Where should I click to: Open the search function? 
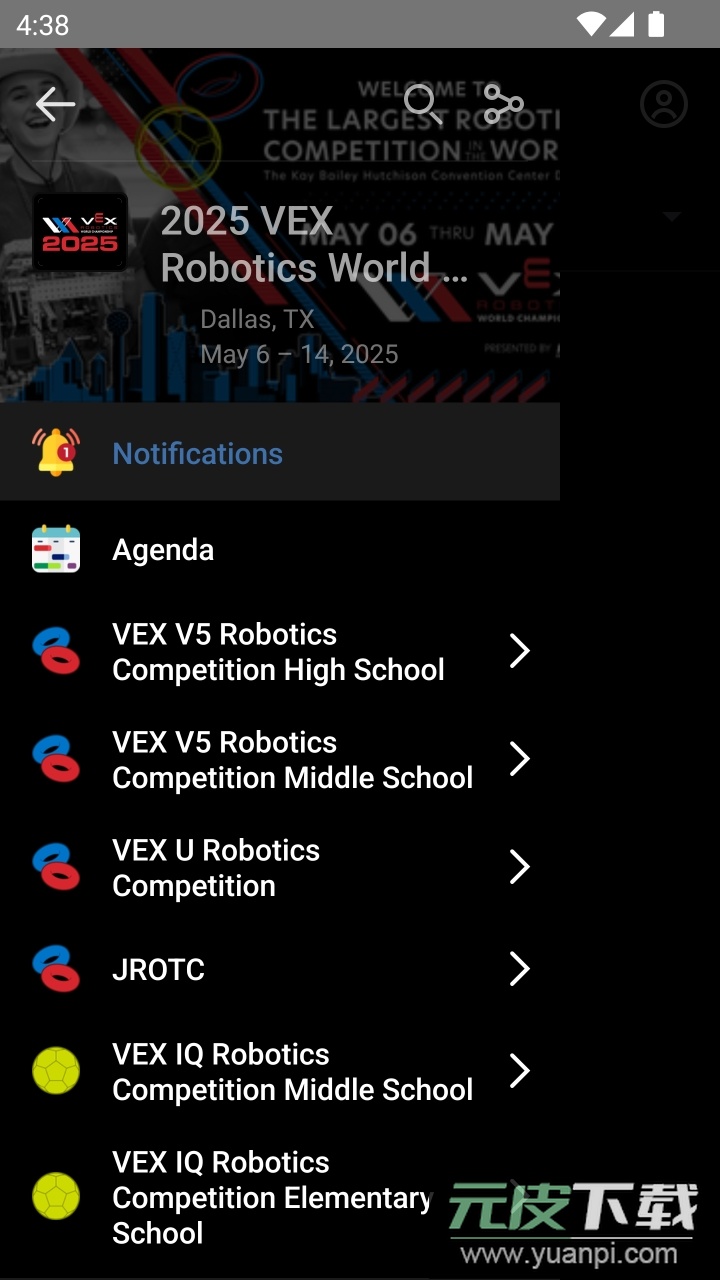422,103
